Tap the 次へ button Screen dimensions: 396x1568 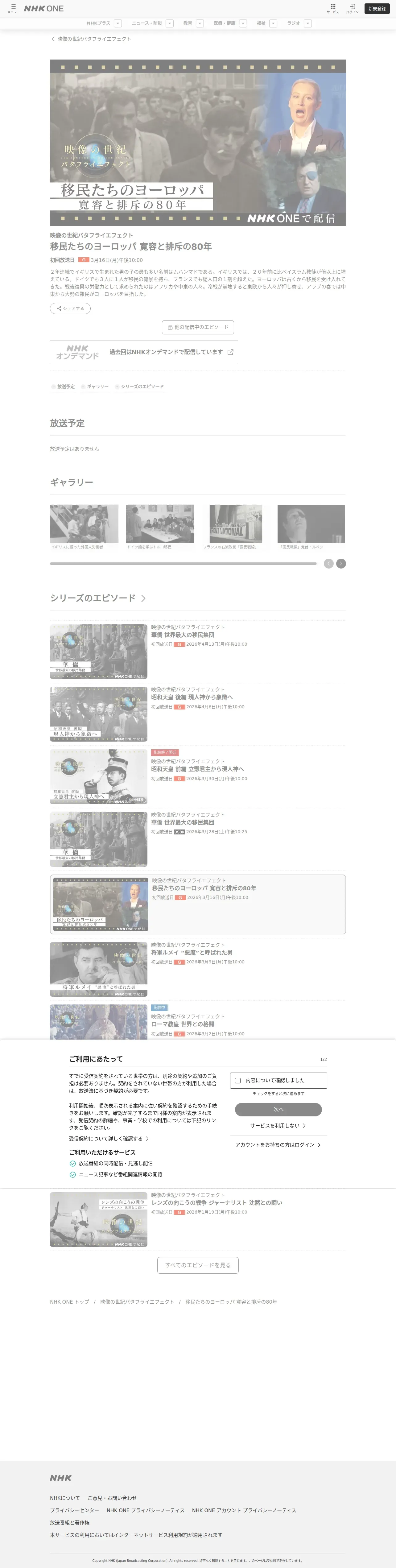point(278,1109)
